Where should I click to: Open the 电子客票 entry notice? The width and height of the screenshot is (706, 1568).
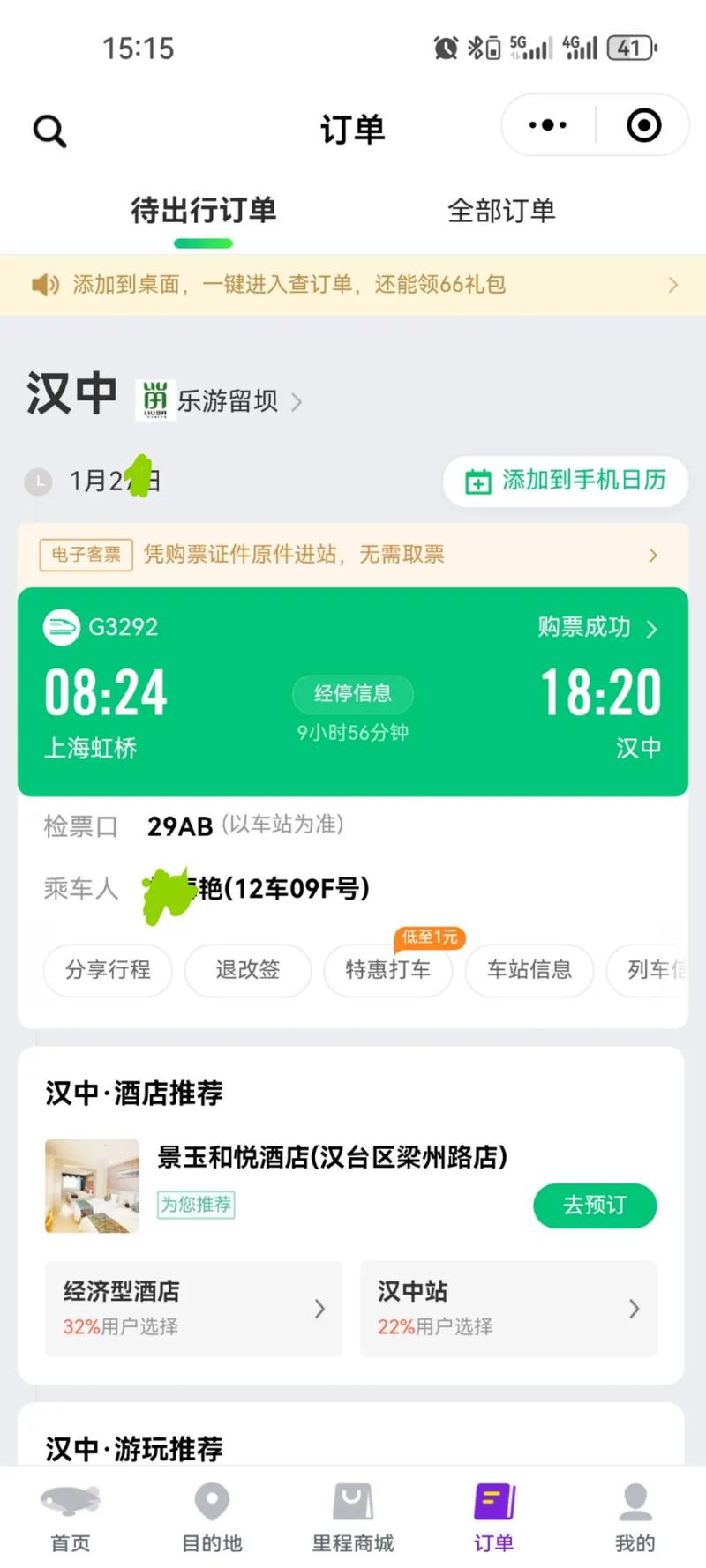(x=353, y=555)
